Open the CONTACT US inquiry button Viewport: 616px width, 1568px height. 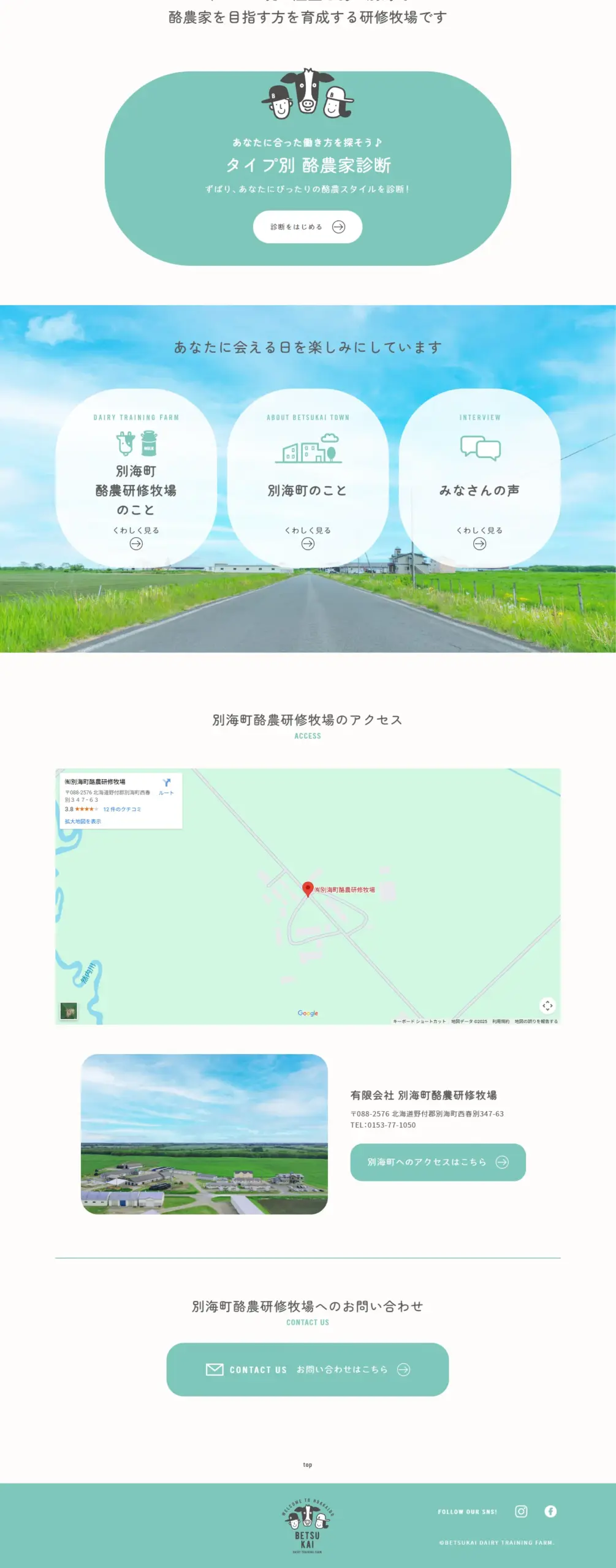tap(307, 1369)
